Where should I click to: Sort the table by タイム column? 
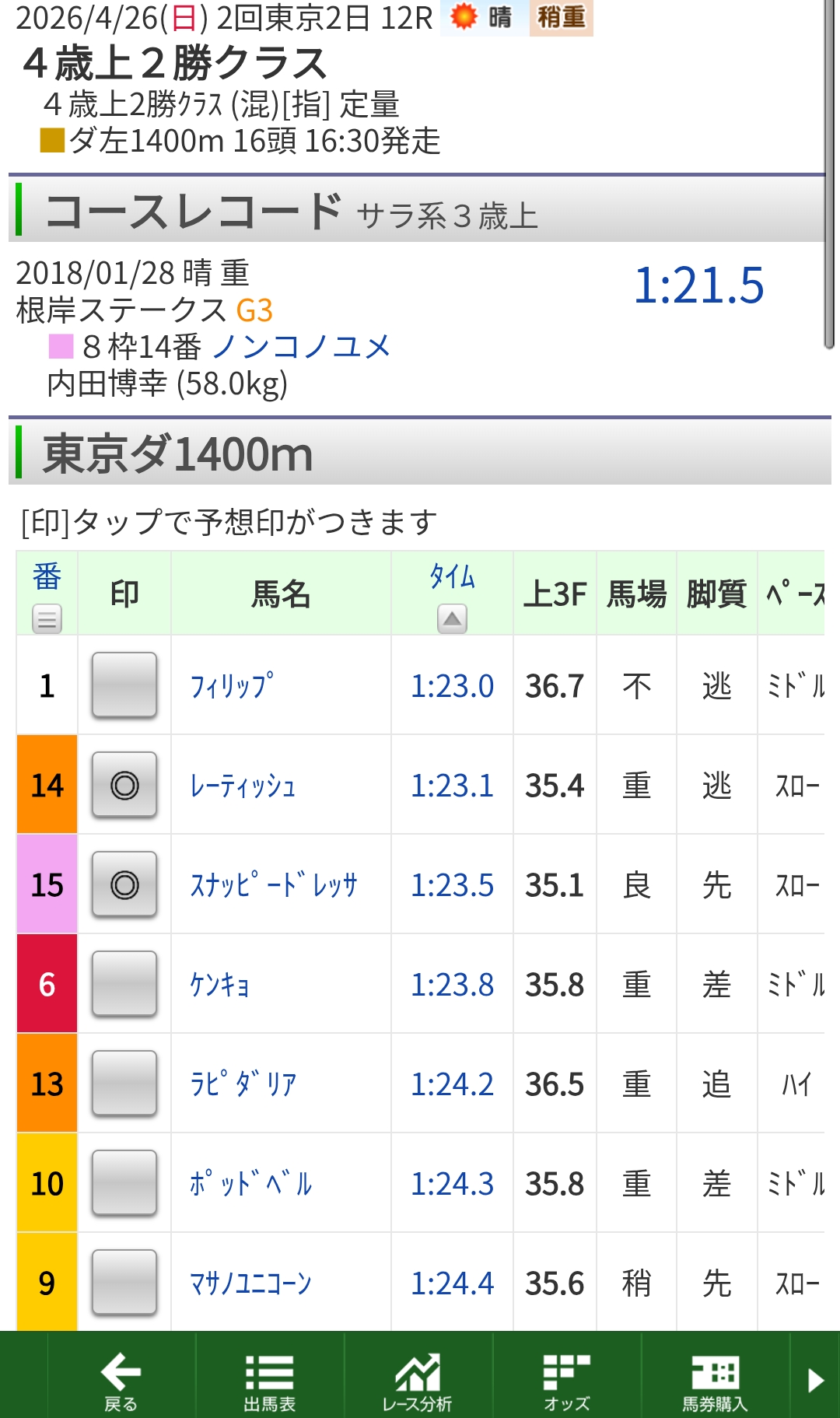tap(452, 619)
